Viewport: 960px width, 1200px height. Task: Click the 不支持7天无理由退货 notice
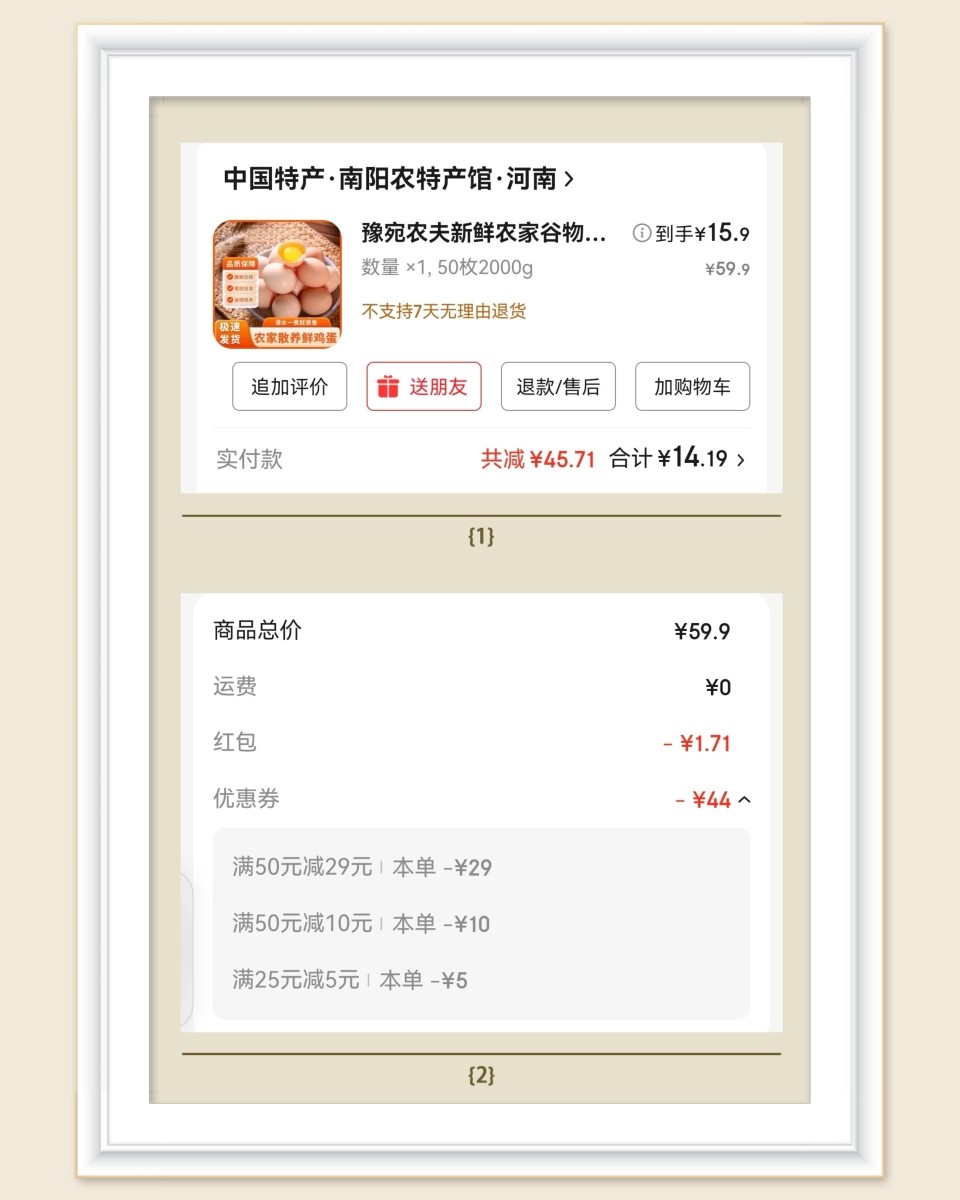(x=445, y=311)
